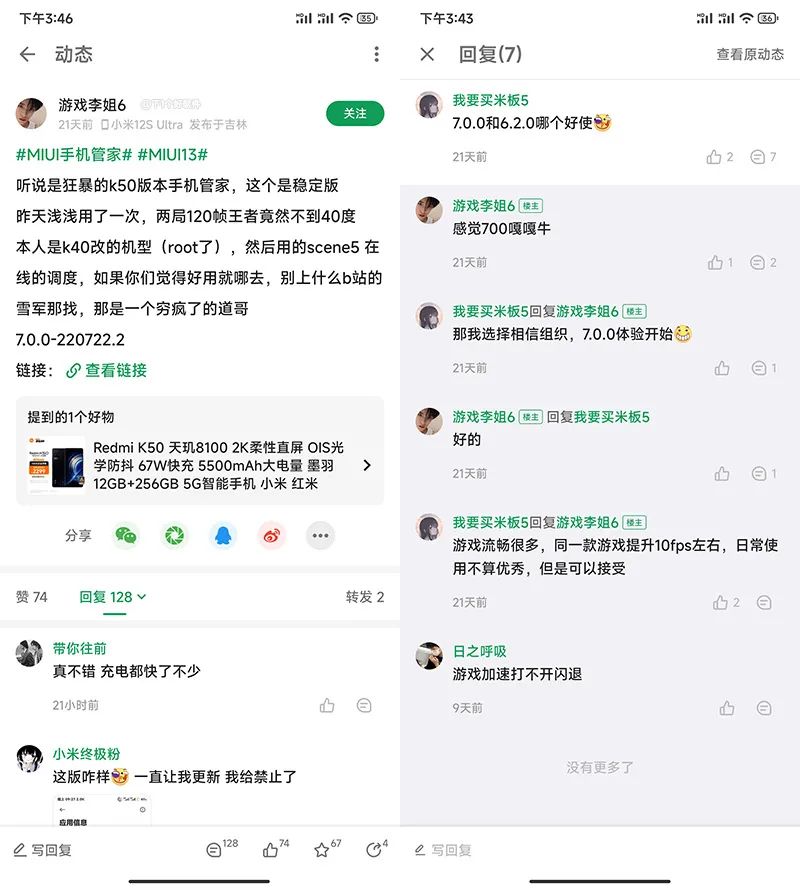
Task: Like 带你往前's comment
Action: pos(327,705)
